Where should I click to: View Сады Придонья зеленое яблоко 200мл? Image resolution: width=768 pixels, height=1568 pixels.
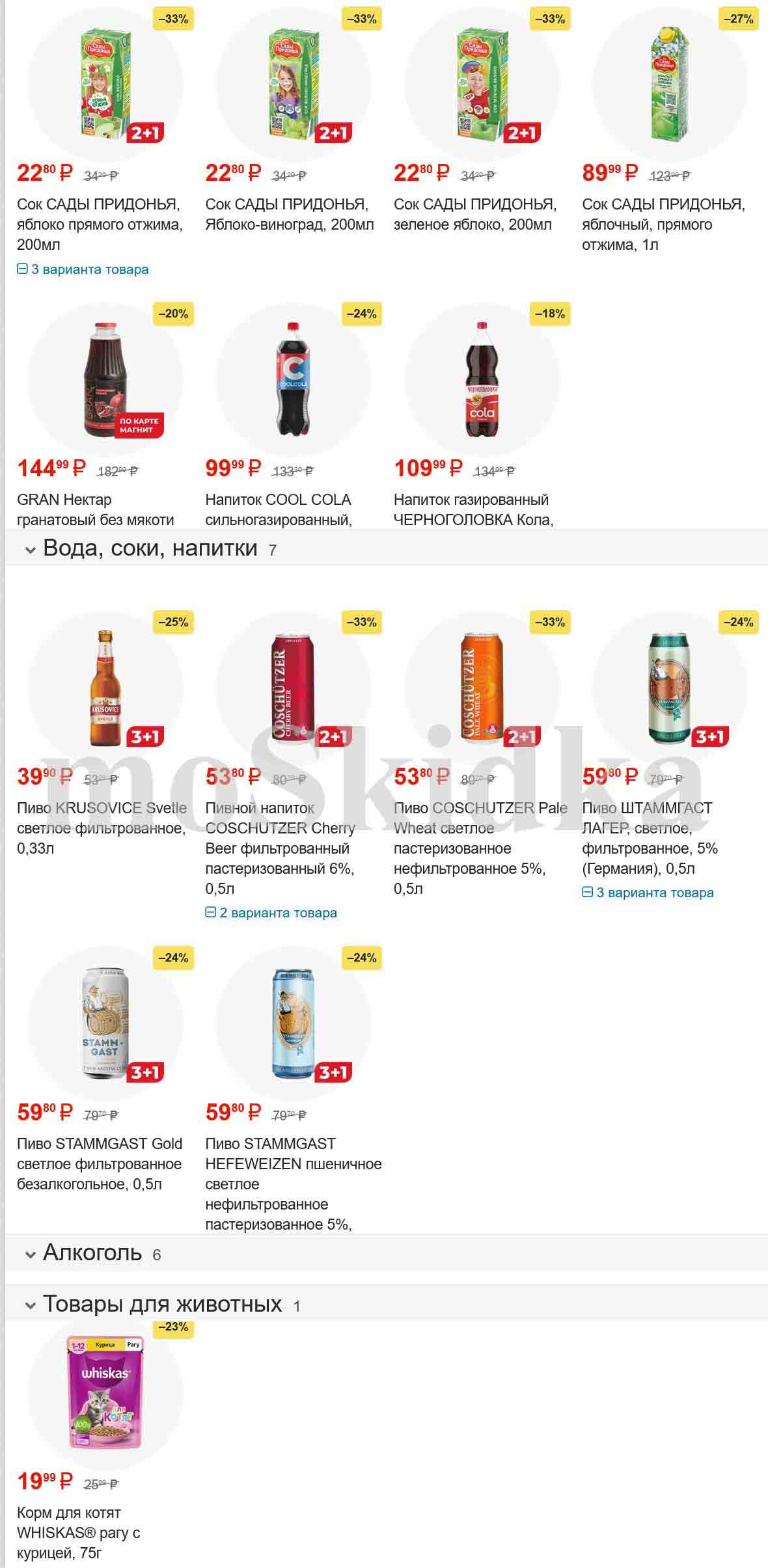click(474, 214)
